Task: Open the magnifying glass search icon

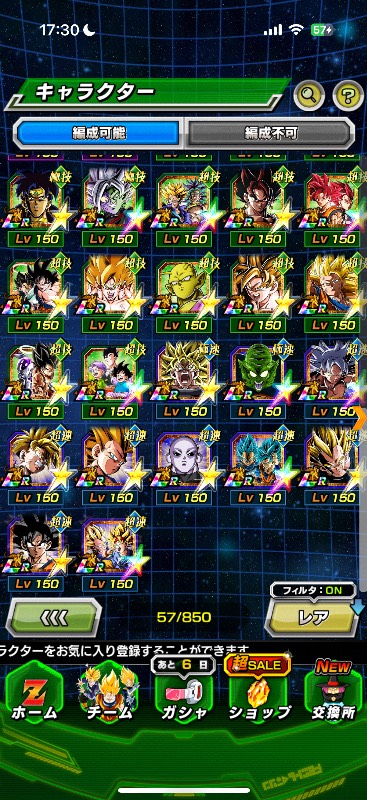Action: click(x=309, y=94)
